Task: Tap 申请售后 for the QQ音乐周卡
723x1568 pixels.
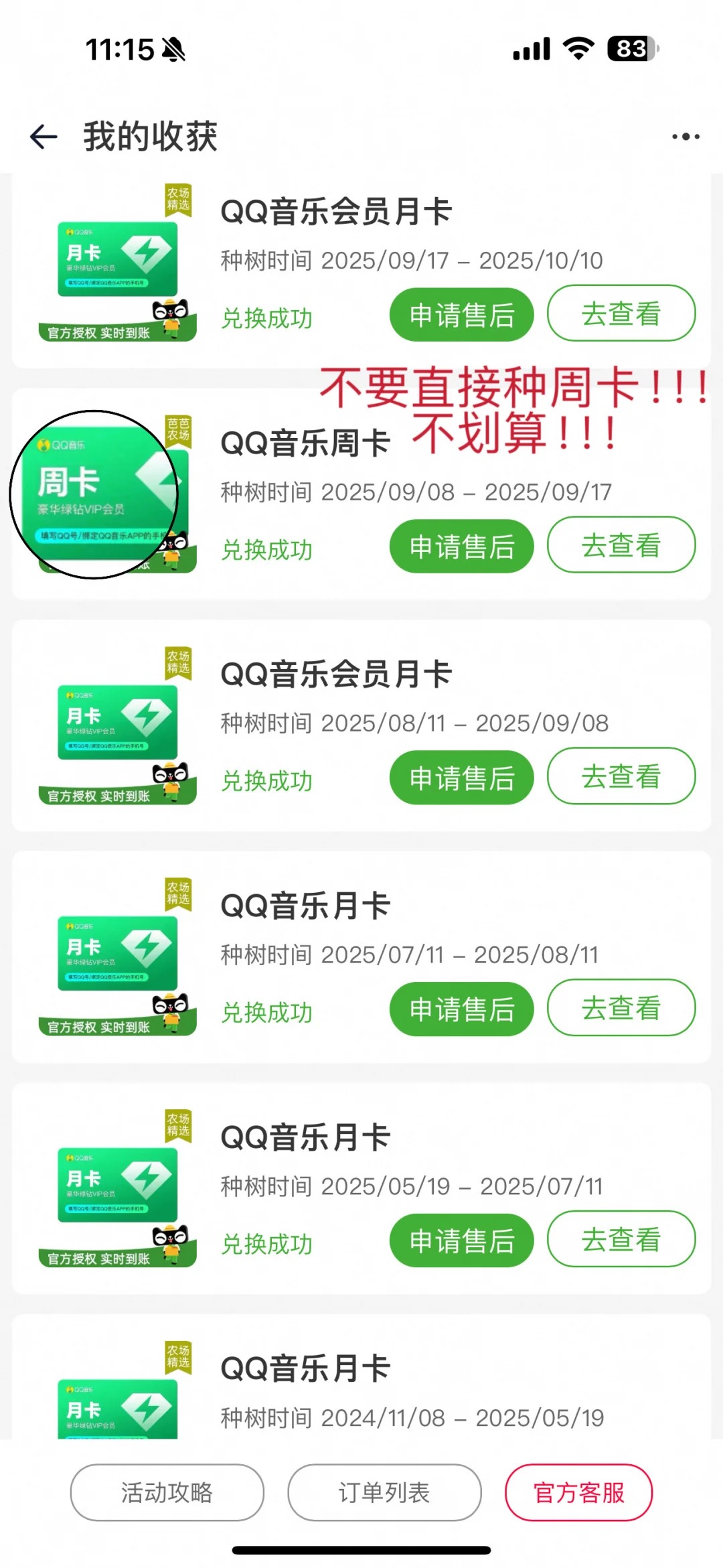Action: coord(461,546)
